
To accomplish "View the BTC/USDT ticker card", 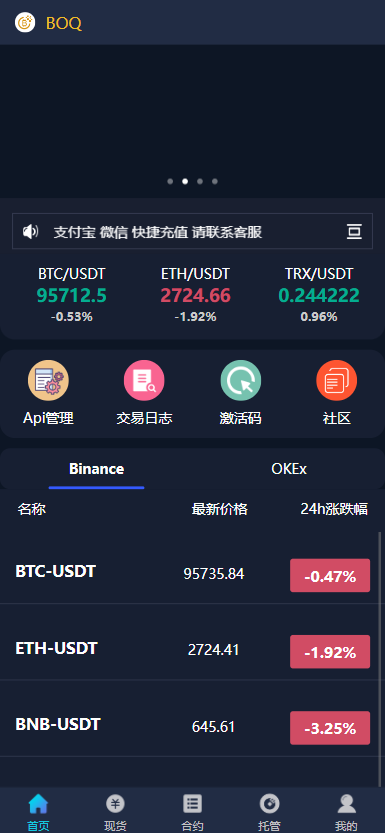I will (x=72, y=295).
